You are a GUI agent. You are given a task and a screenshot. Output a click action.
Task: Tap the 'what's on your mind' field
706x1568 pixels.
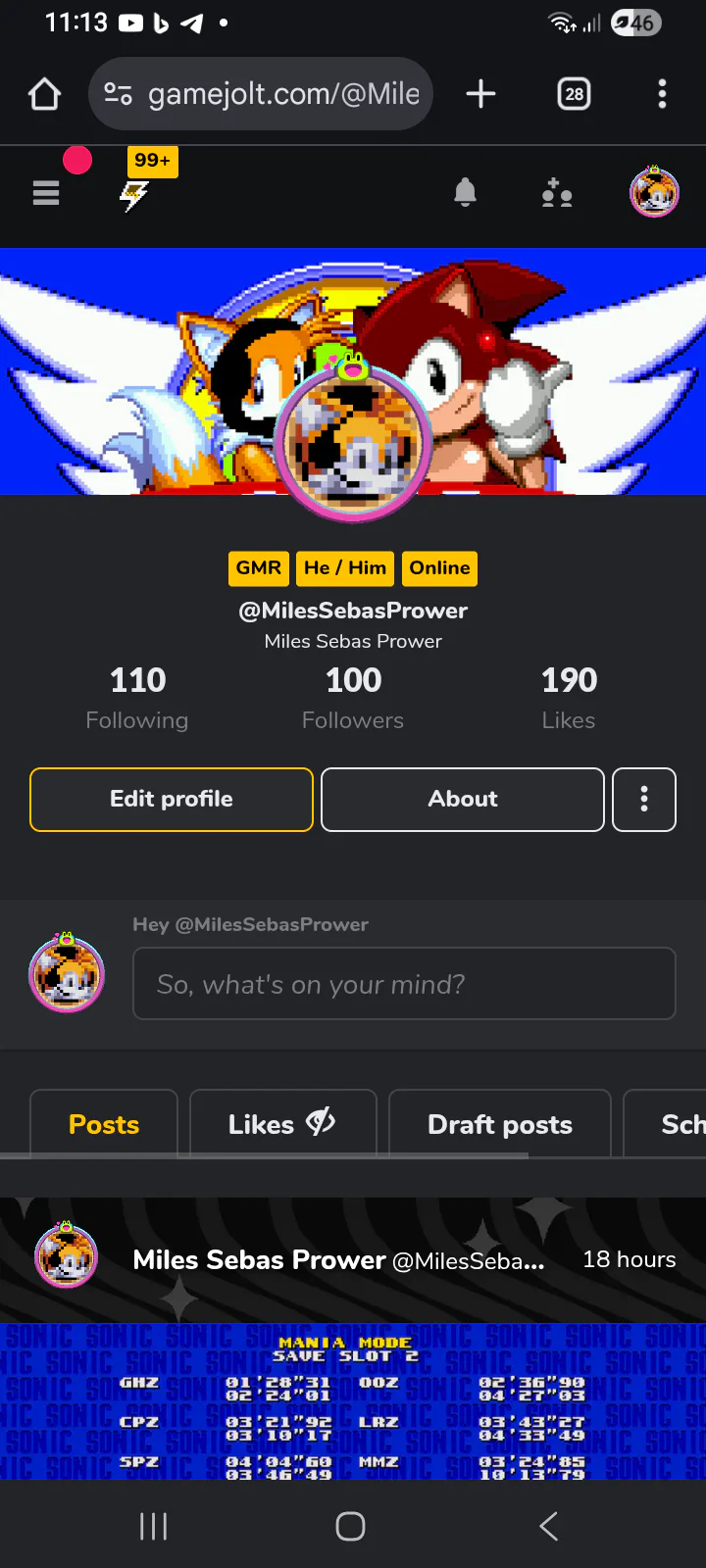pos(404,984)
